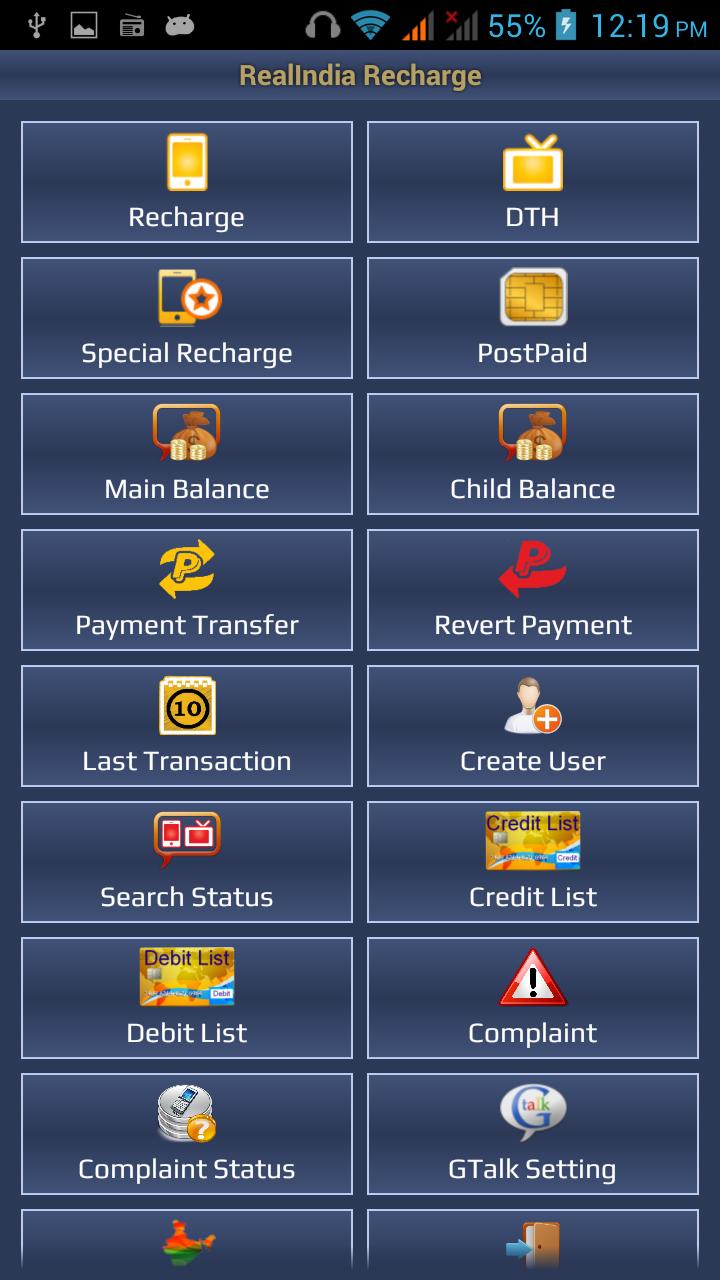Show the Last Transaction list
This screenshot has width=720, height=1280.
click(x=187, y=726)
